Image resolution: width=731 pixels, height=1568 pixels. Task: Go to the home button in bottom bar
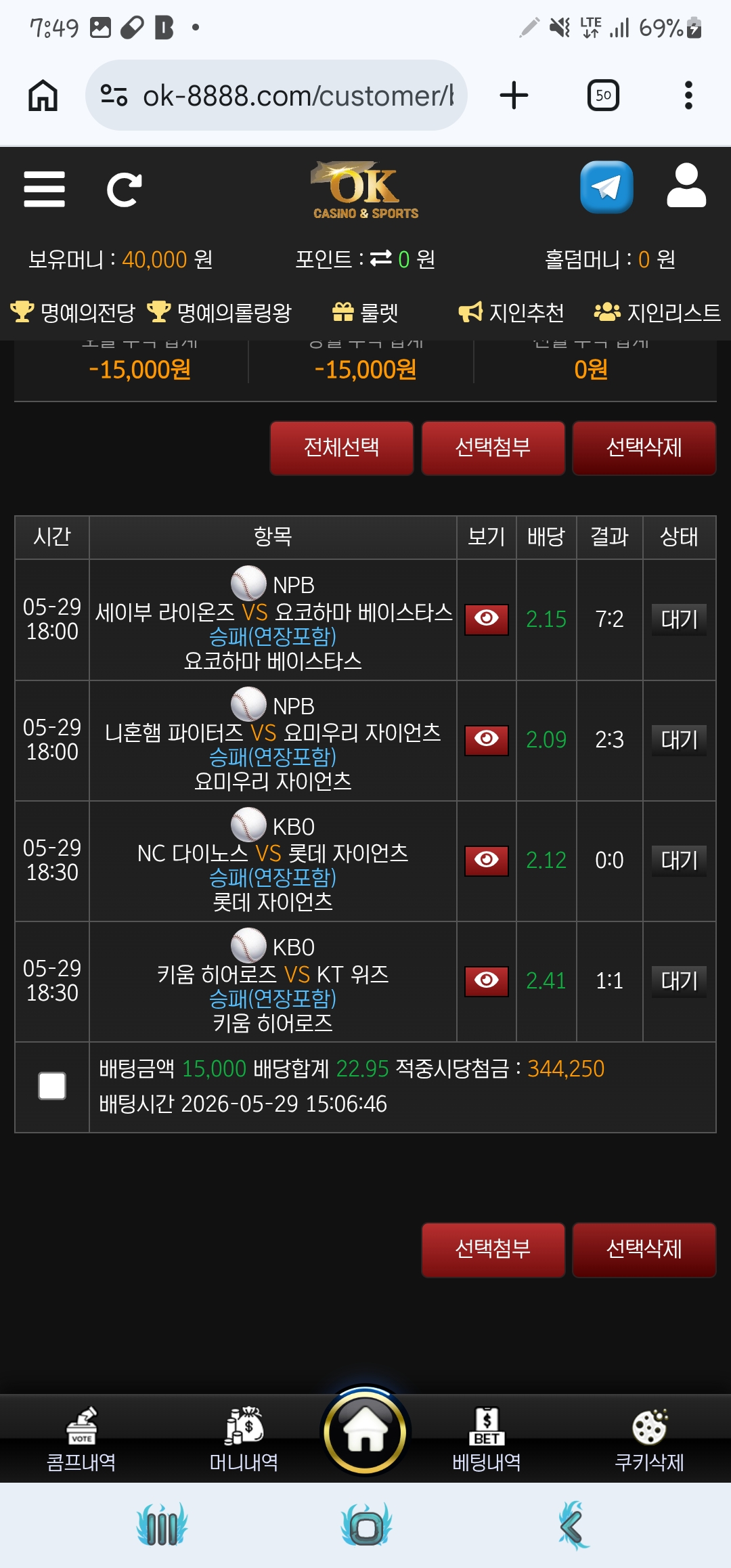pyautogui.click(x=365, y=1431)
